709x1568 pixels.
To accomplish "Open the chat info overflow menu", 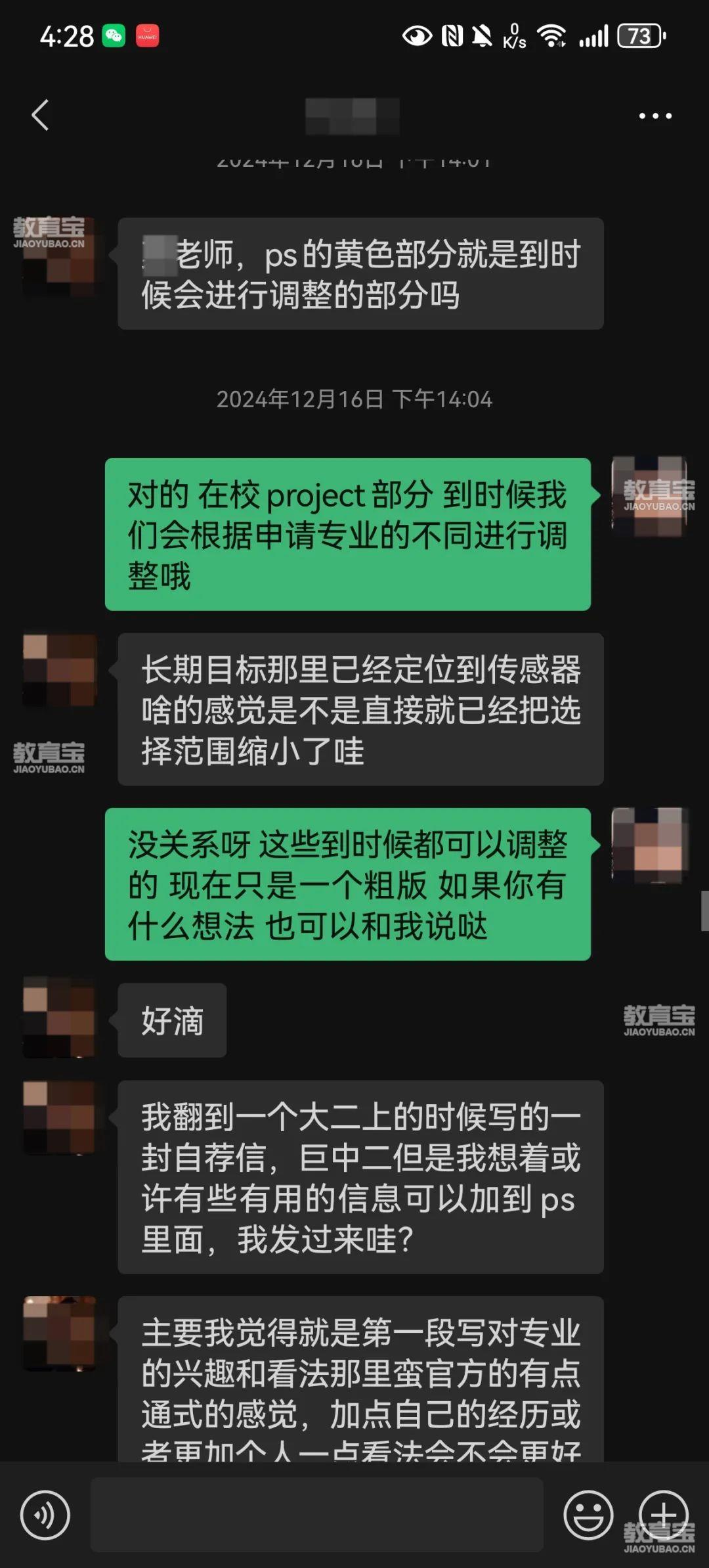I will click(x=655, y=116).
